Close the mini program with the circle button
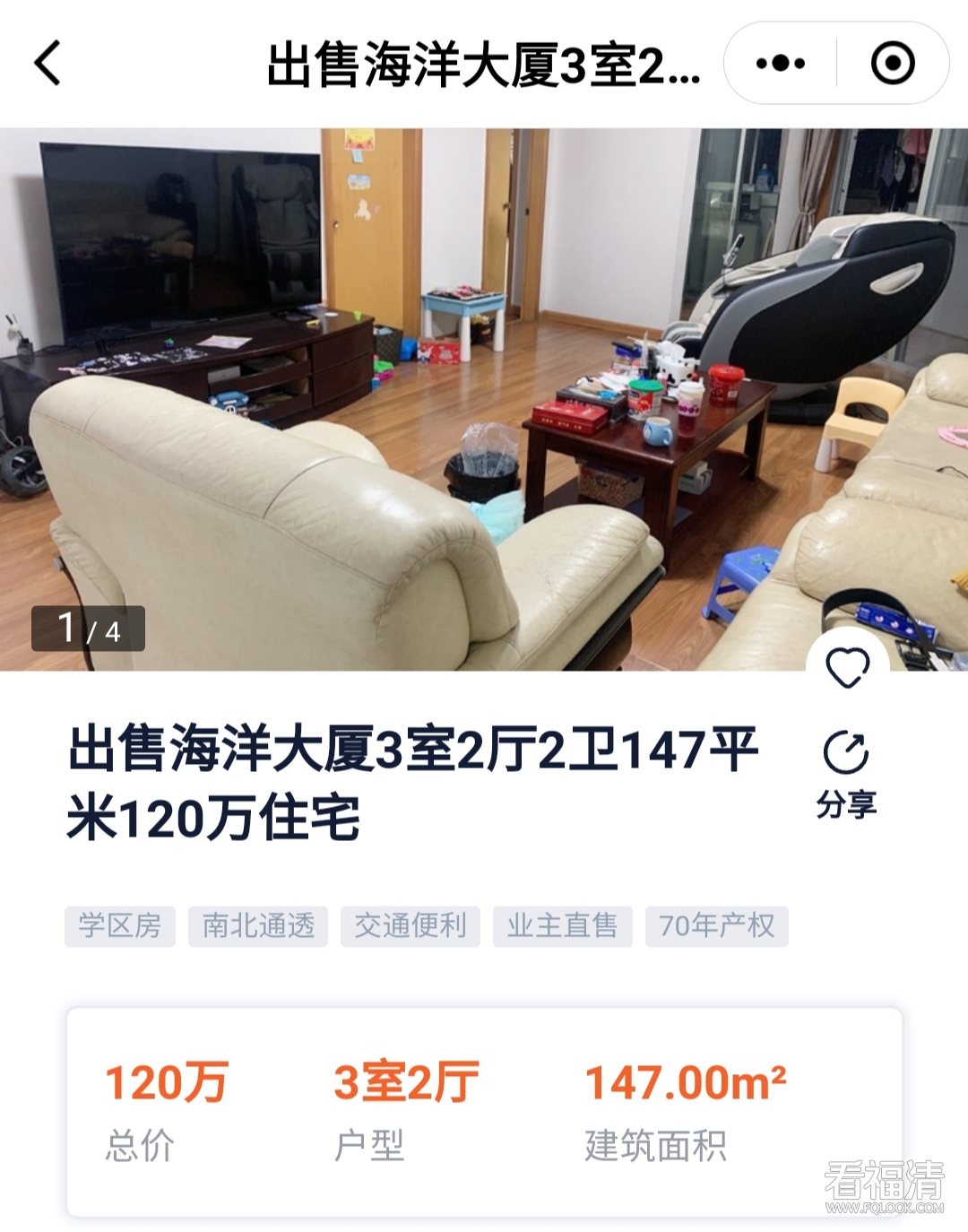968x1232 pixels. 893,63
